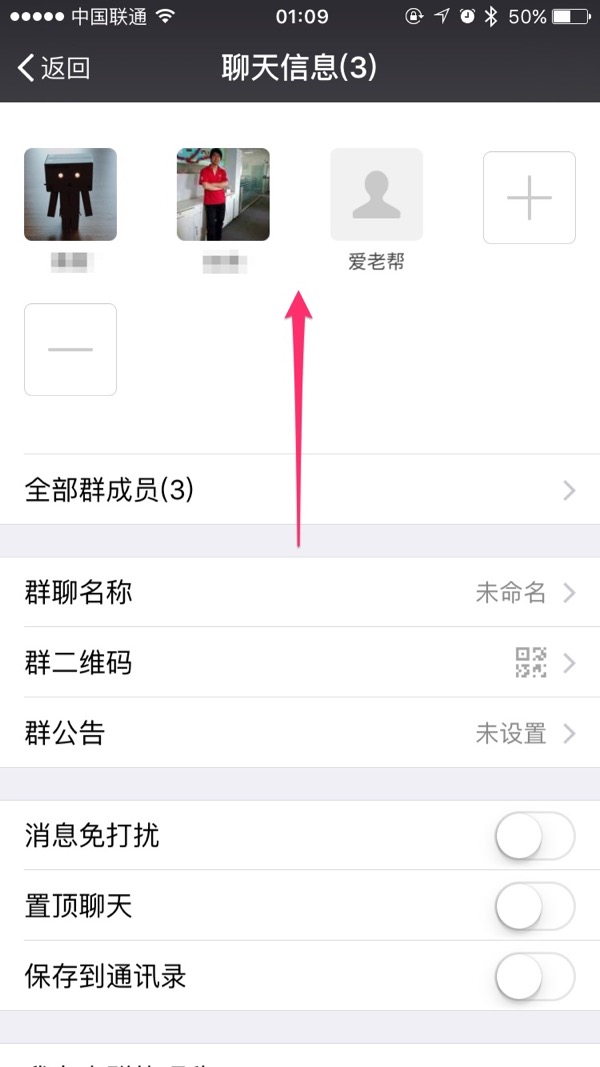Turn on 保存到通讯录 switch
The width and height of the screenshot is (600, 1067).
(535, 976)
